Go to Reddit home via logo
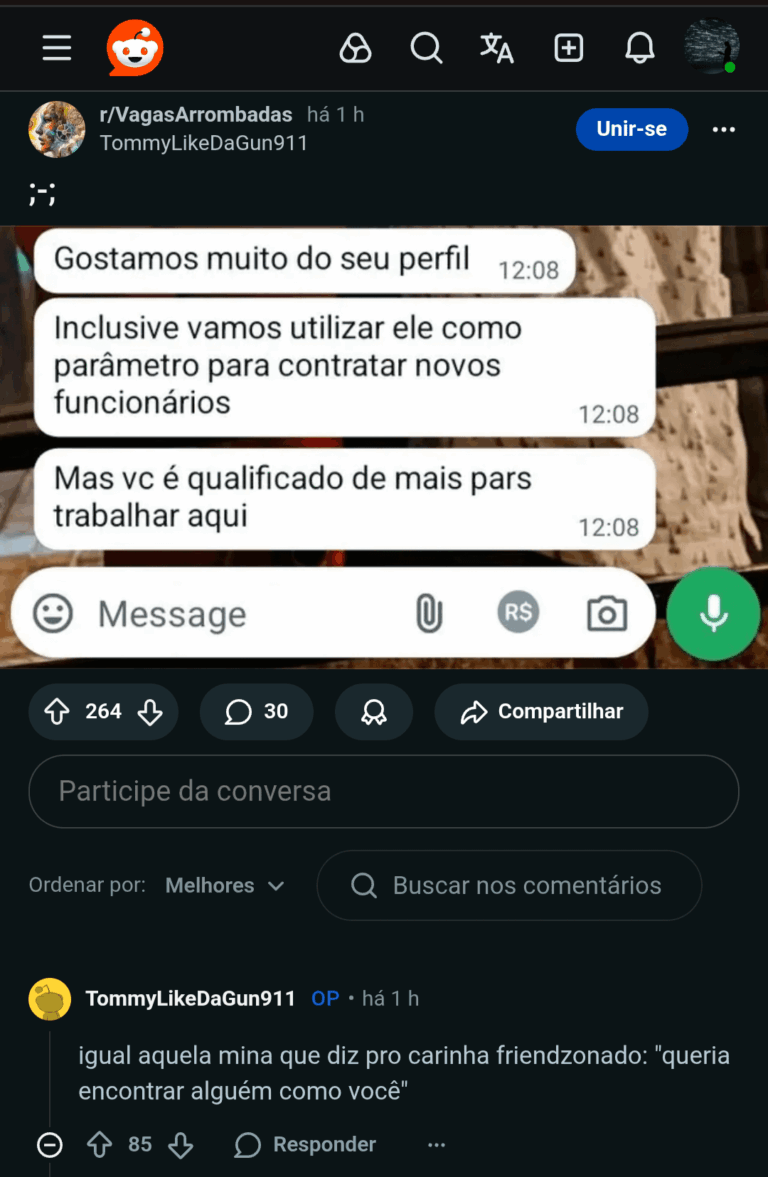768x1177 pixels. coord(135,48)
